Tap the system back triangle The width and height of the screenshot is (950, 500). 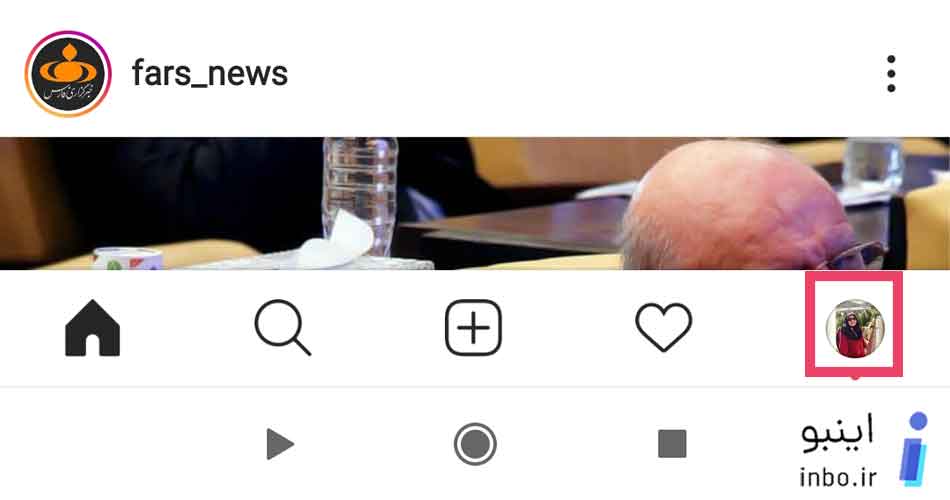click(x=280, y=443)
